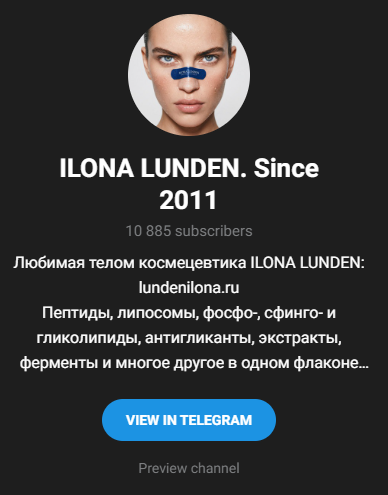This screenshot has height=495, width=388.
Task: Tap the View in Telegram button
Action: [x=189, y=420]
